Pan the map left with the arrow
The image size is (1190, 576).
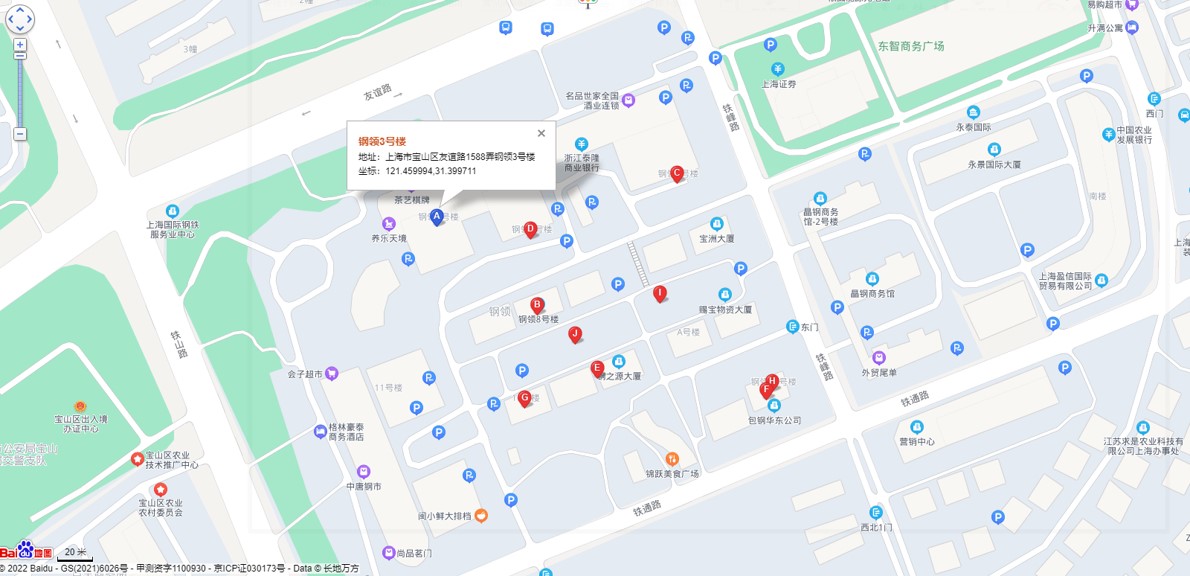10,19
